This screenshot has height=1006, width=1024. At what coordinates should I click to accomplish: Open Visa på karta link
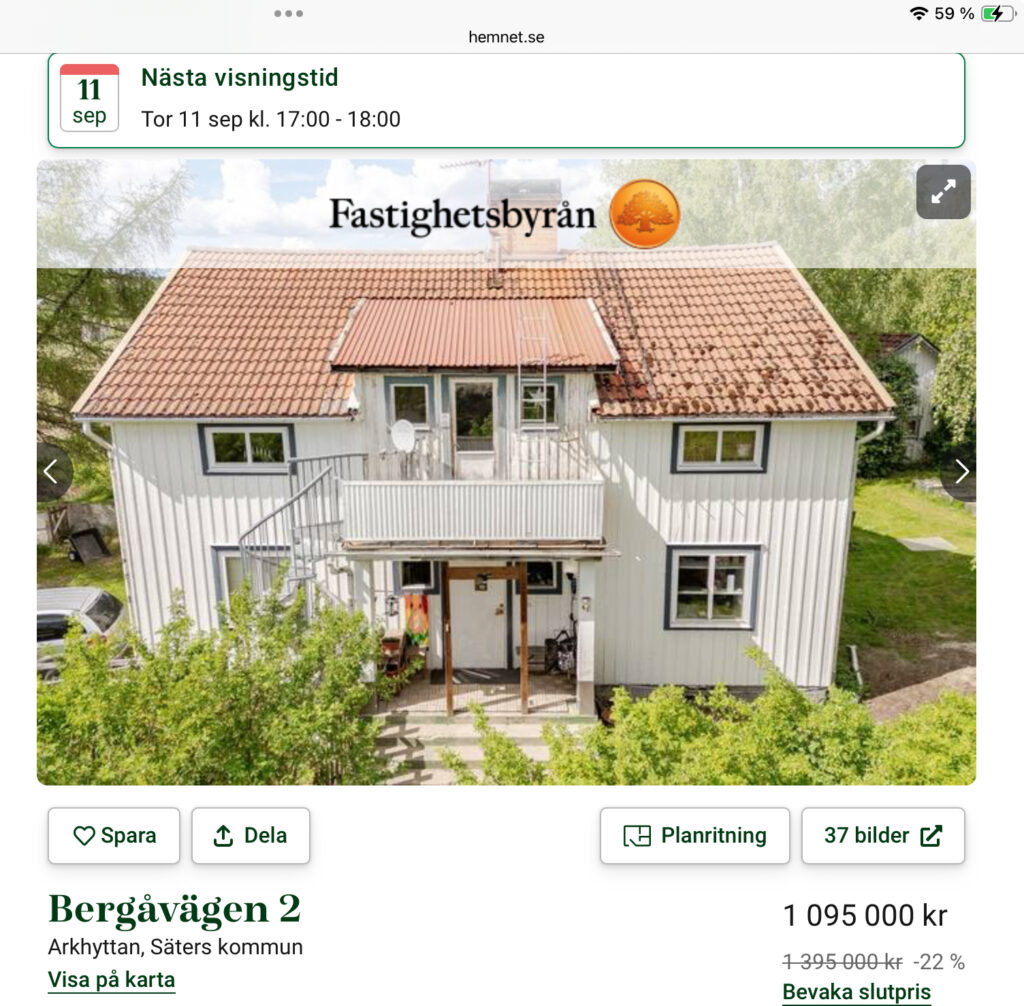pos(111,980)
